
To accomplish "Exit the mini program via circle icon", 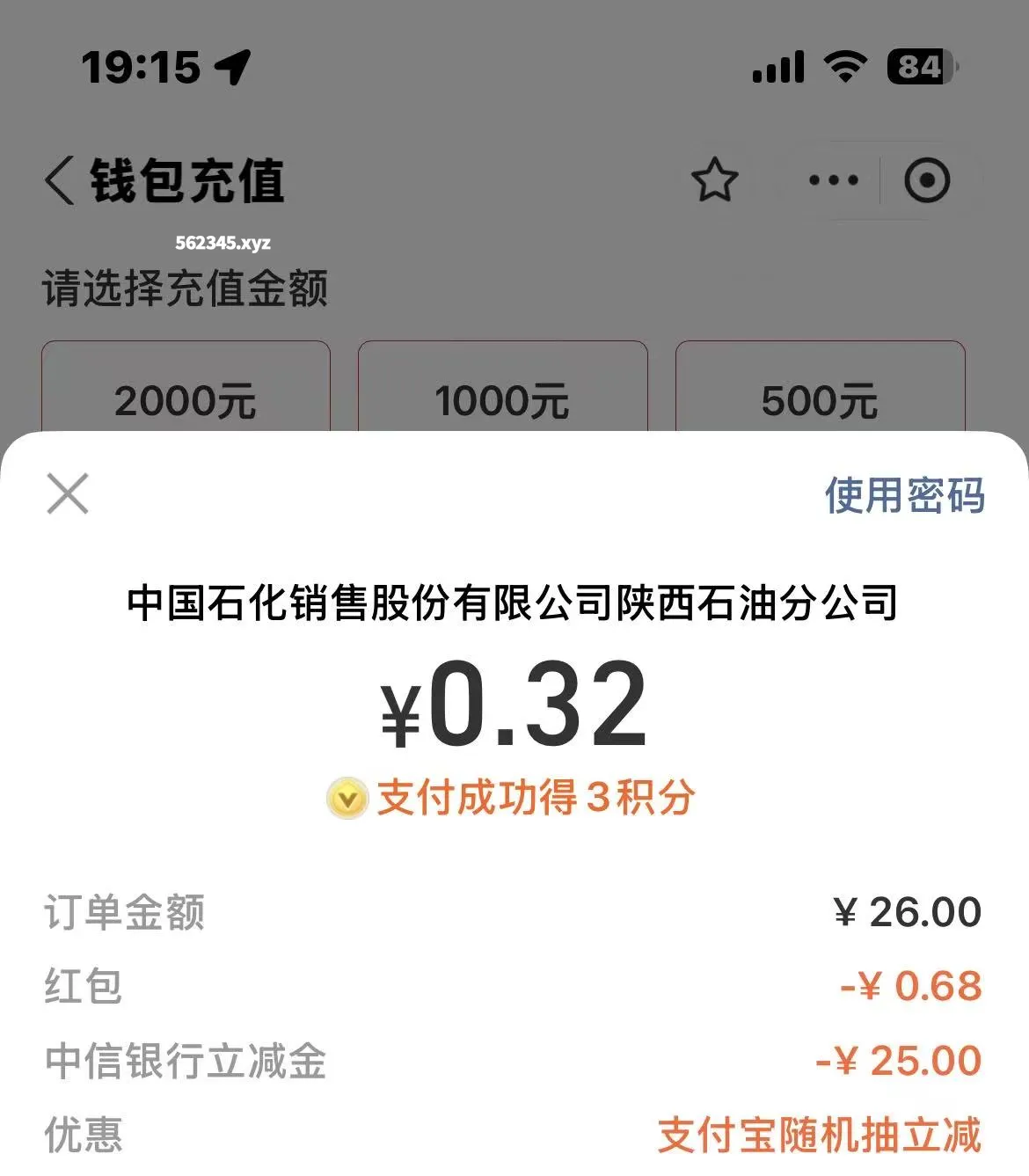I will coord(927,180).
